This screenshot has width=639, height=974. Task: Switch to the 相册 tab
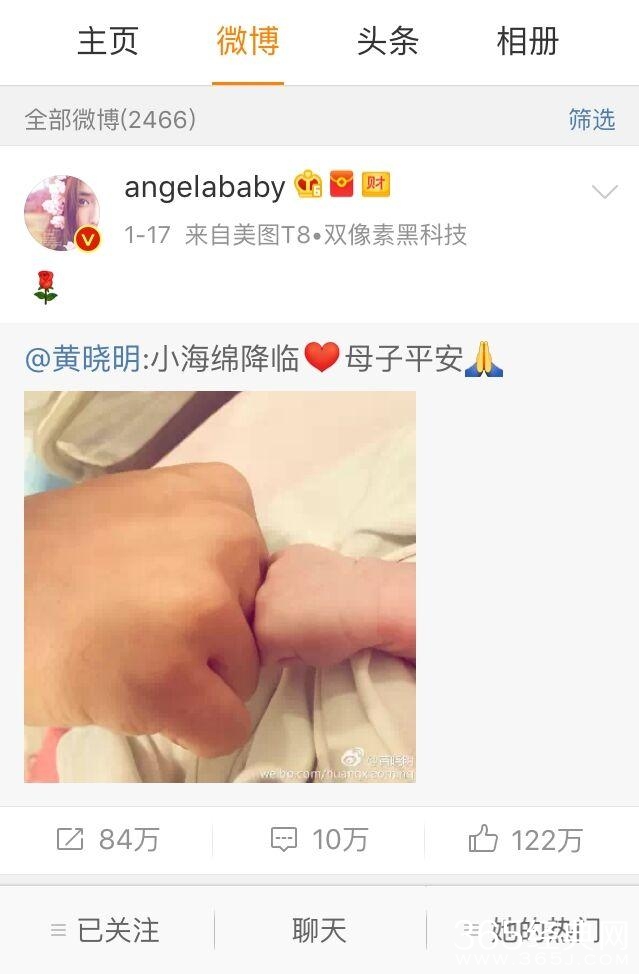click(x=527, y=42)
